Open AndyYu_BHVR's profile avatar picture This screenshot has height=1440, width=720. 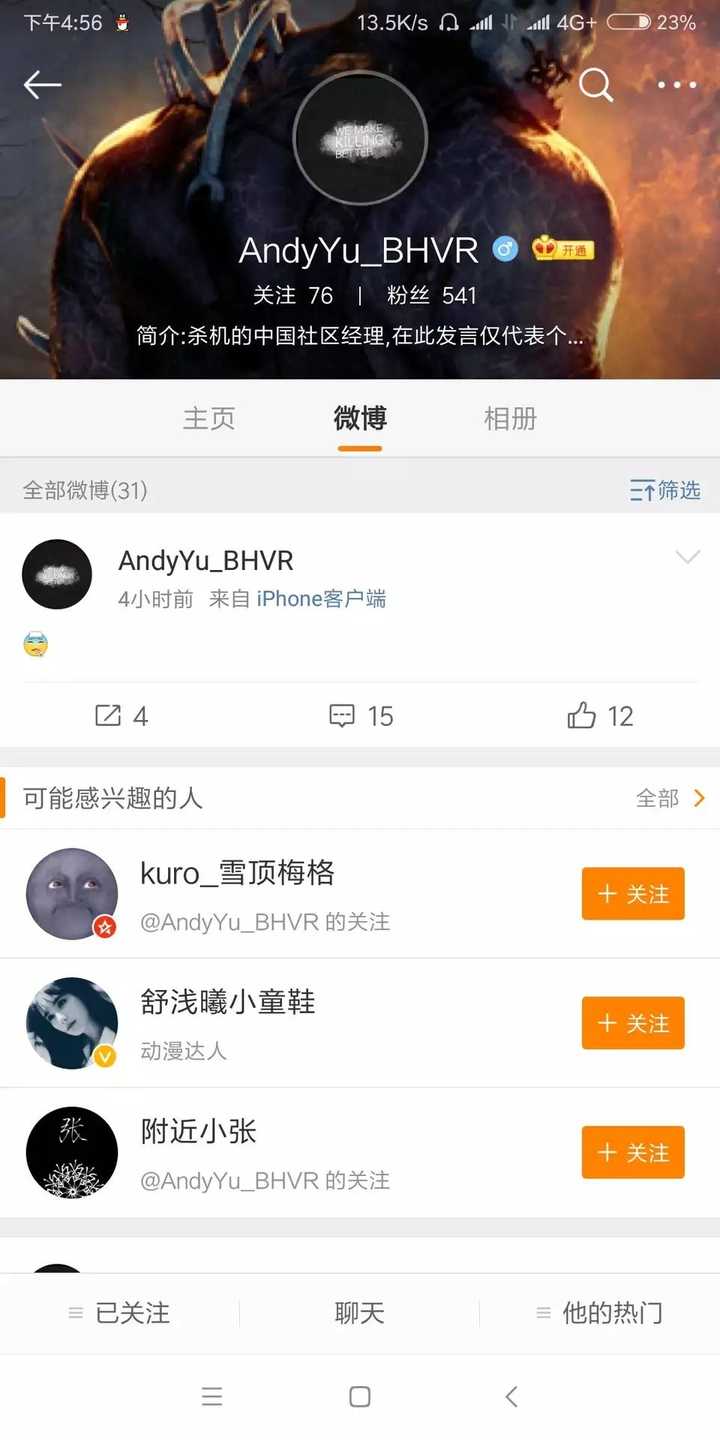point(360,140)
